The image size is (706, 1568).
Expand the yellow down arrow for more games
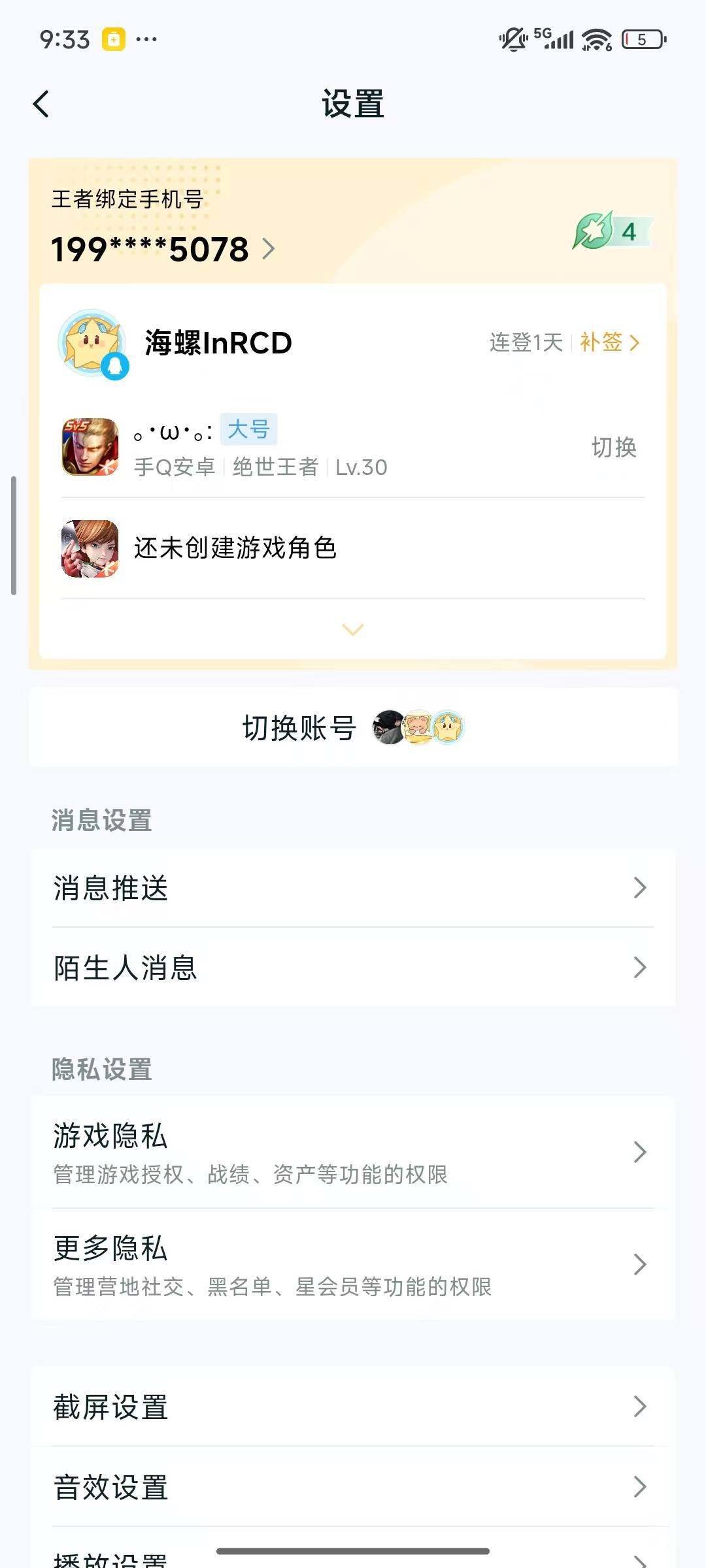352,629
